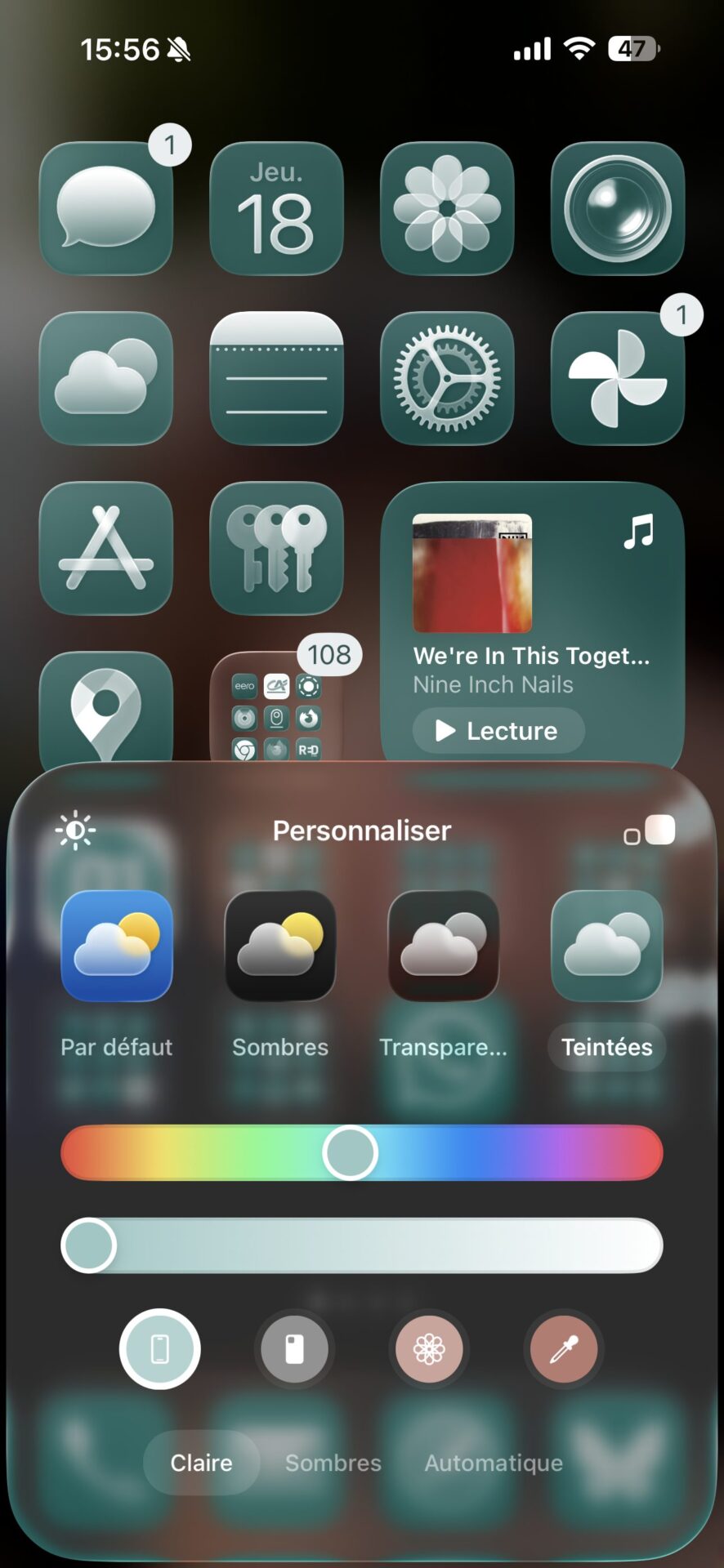This screenshot has width=724, height=1568.
Task: Switch to Sombres mode in bottom selector
Action: pos(333,1463)
